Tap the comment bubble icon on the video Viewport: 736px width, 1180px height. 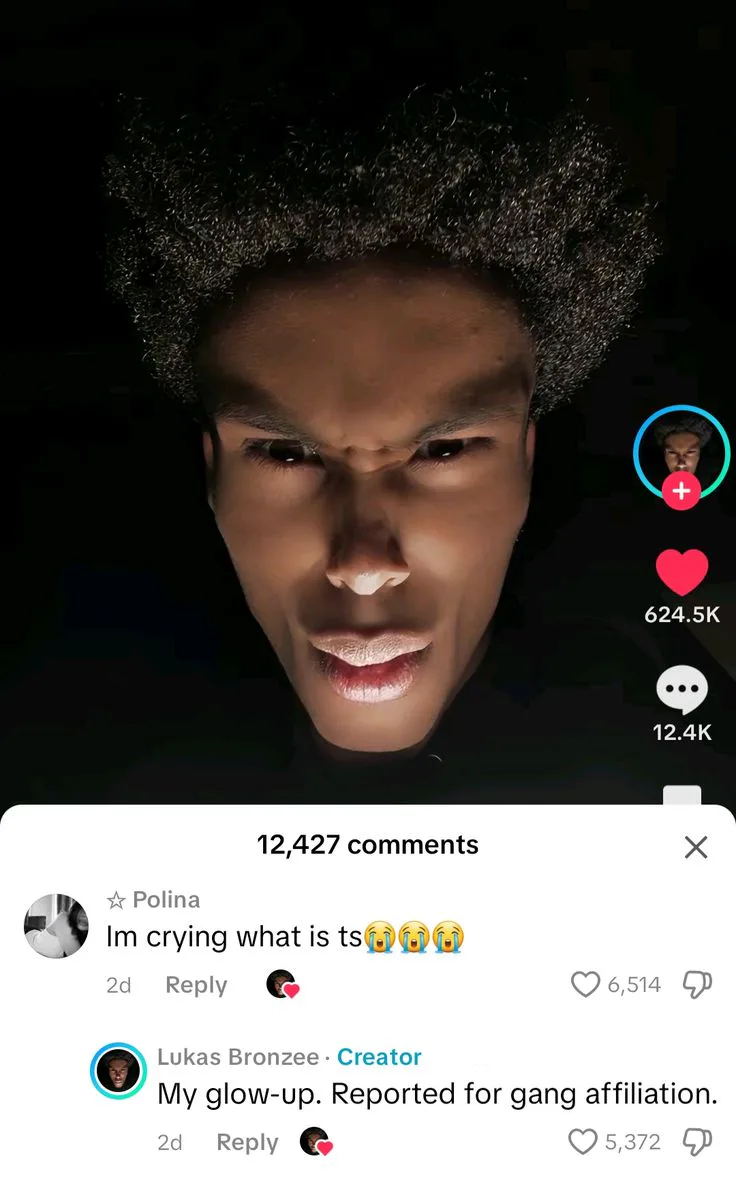click(682, 689)
